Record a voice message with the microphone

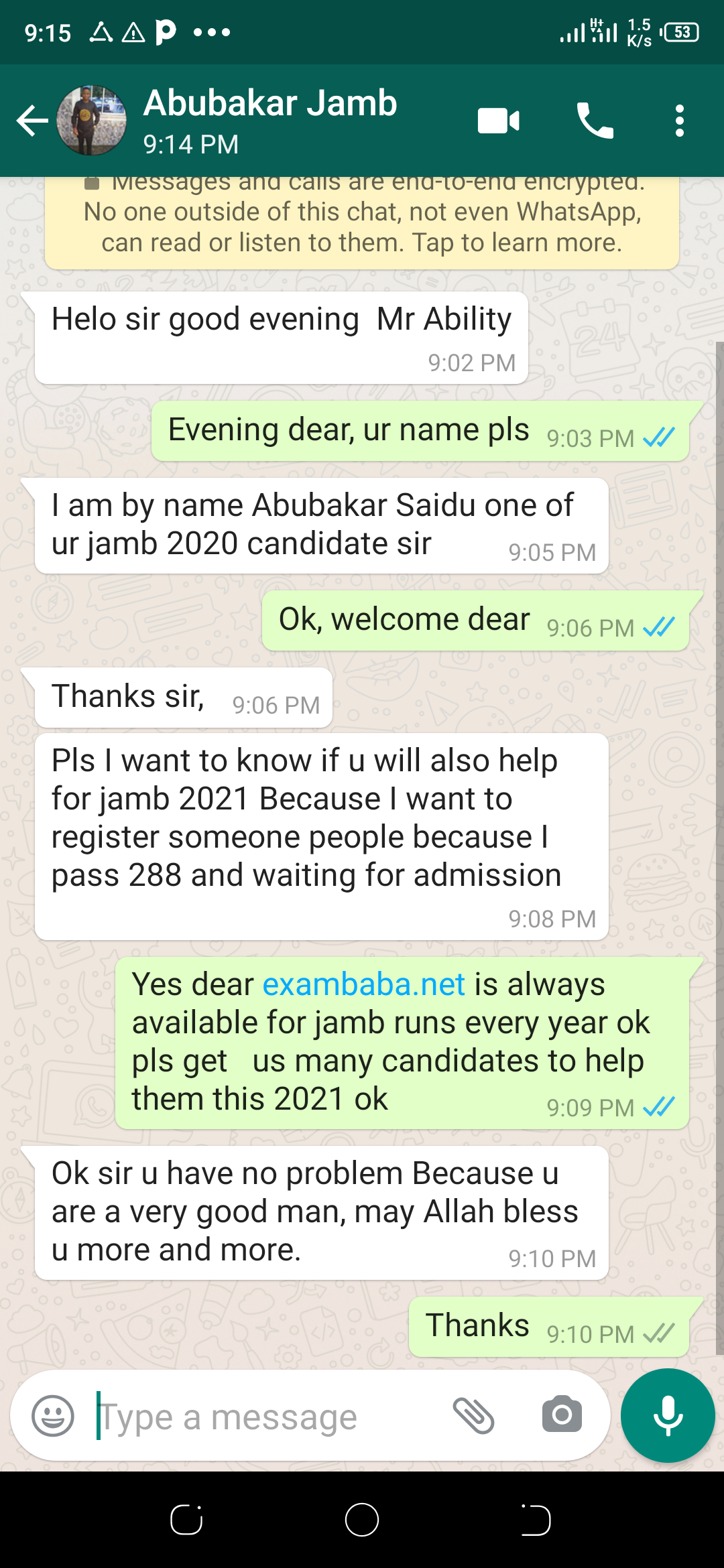pos(668,1415)
